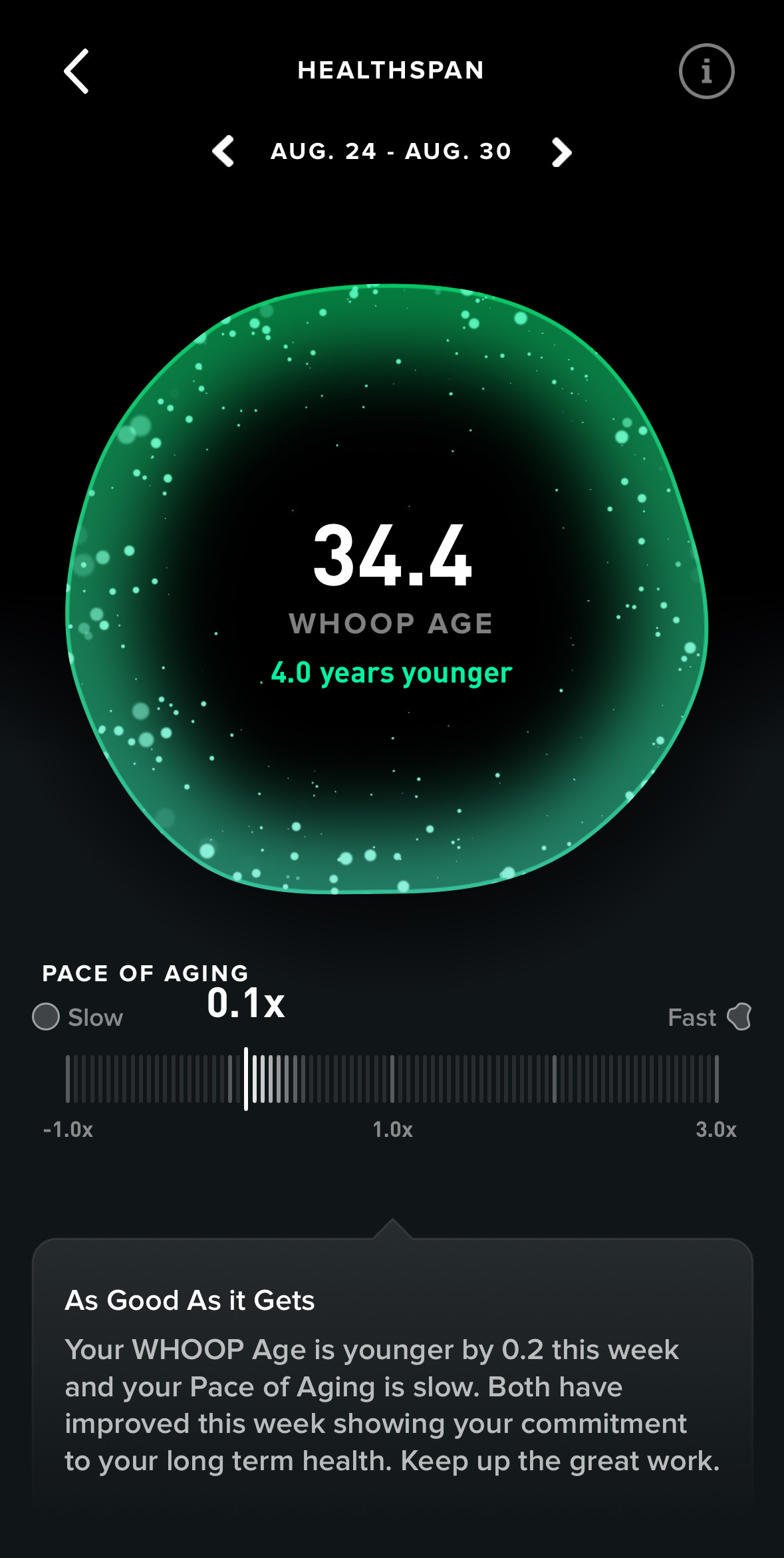The height and width of the screenshot is (1558, 784).
Task: Go to the week before Aug. 24
Action: (x=223, y=152)
